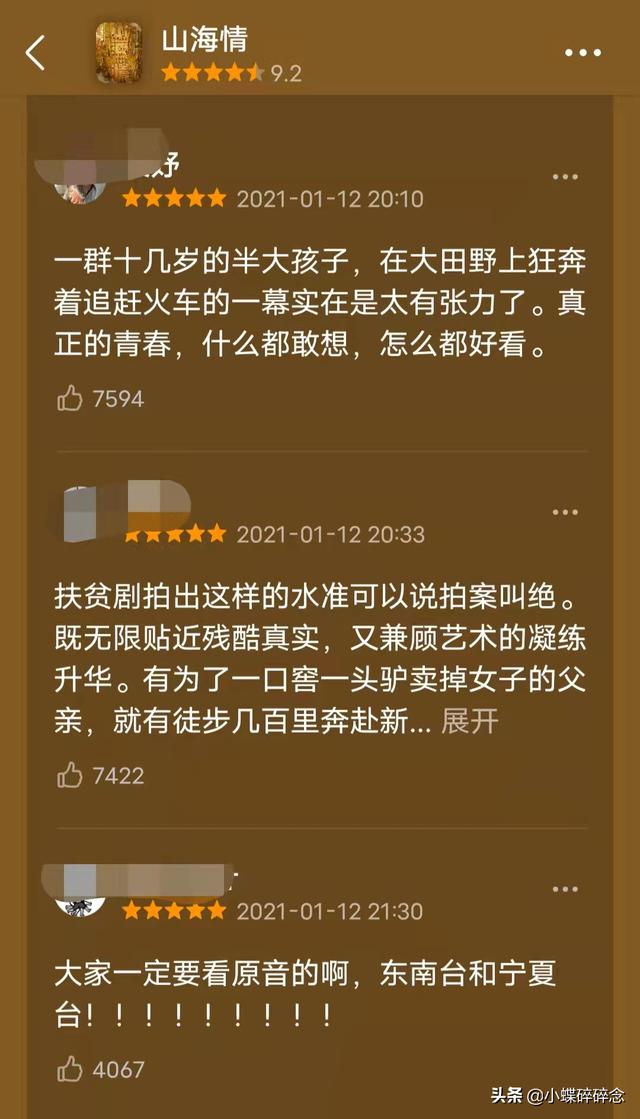640x1119 pixels.
Task: Like the review with 7594 likes
Action: [x=70, y=398]
